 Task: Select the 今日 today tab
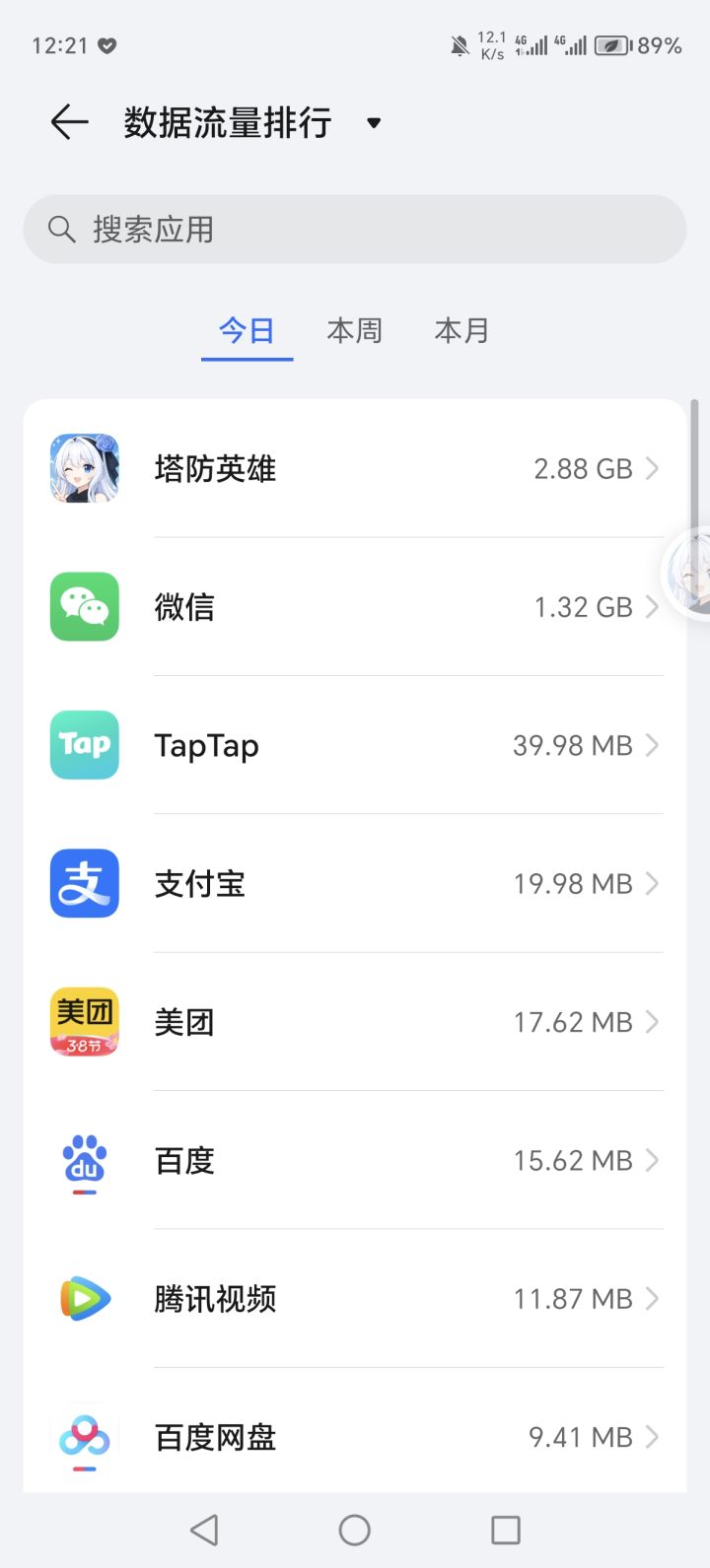[247, 330]
